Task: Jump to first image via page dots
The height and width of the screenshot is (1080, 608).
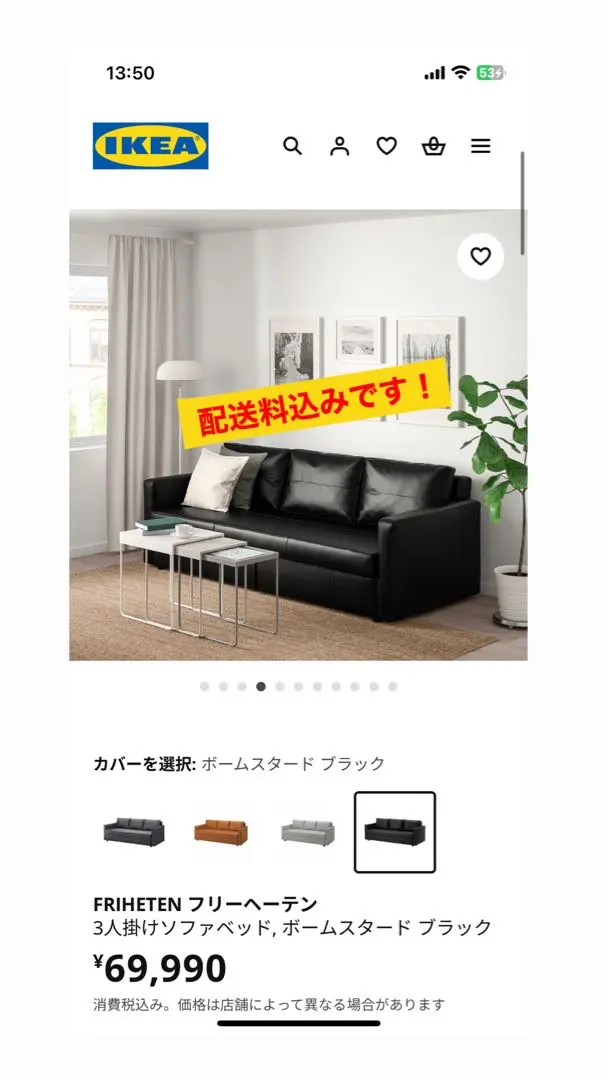Action: [x=205, y=687]
